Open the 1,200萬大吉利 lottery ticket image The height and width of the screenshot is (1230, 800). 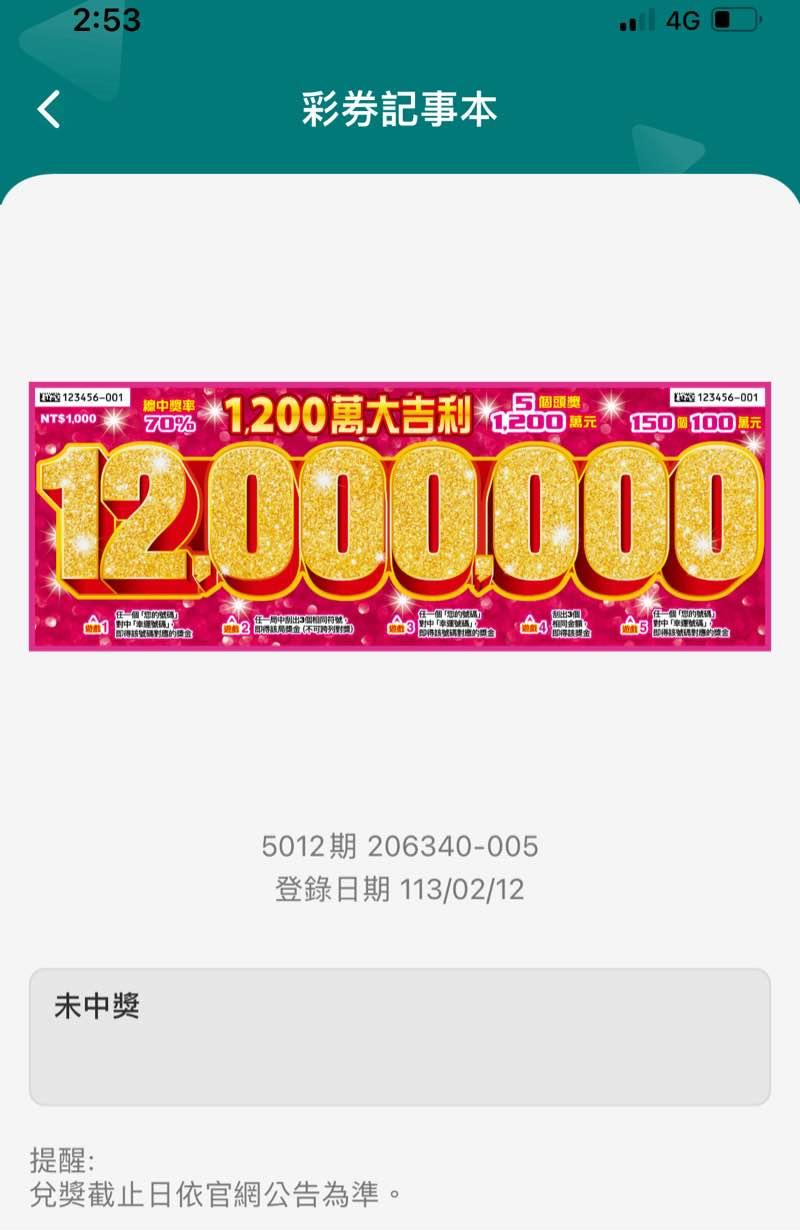400,516
